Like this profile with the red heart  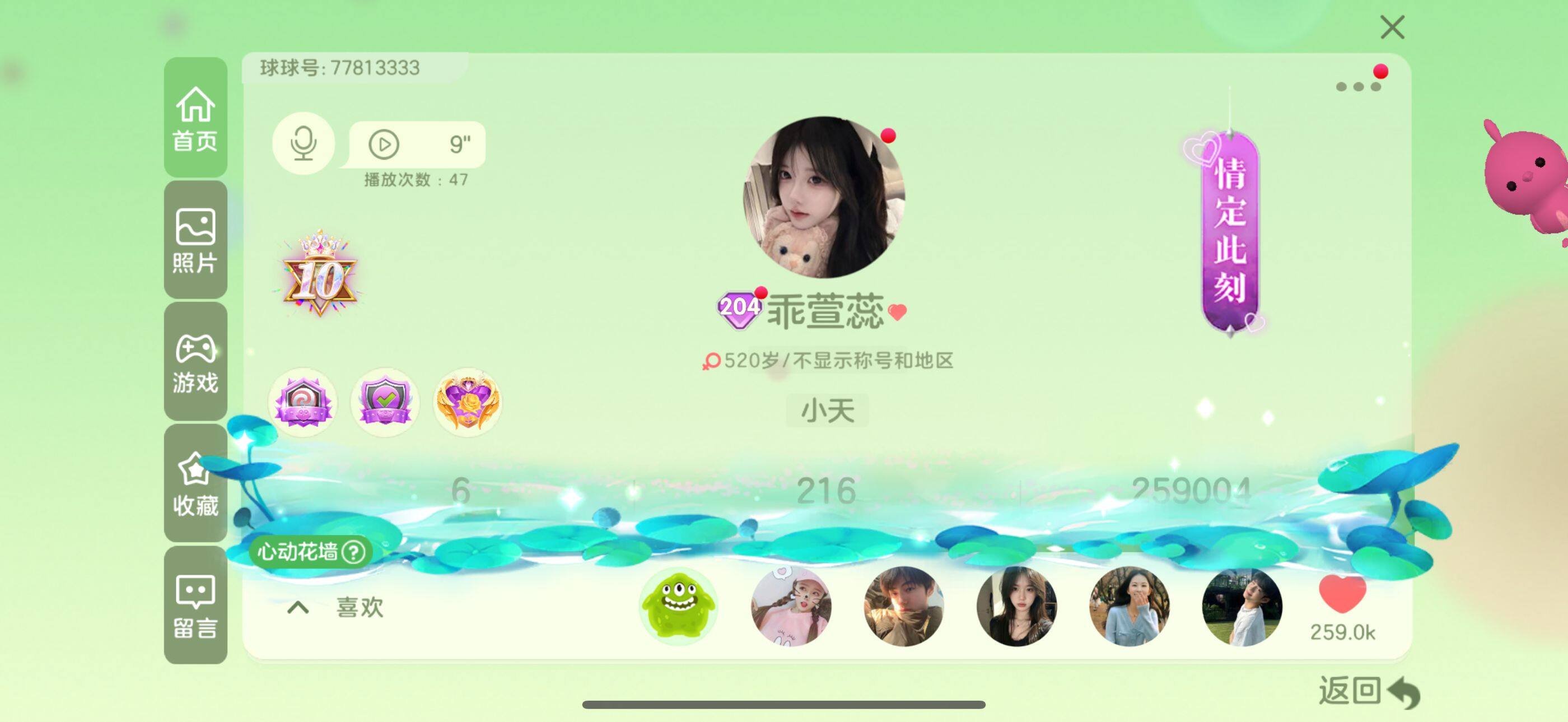pos(1342,595)
